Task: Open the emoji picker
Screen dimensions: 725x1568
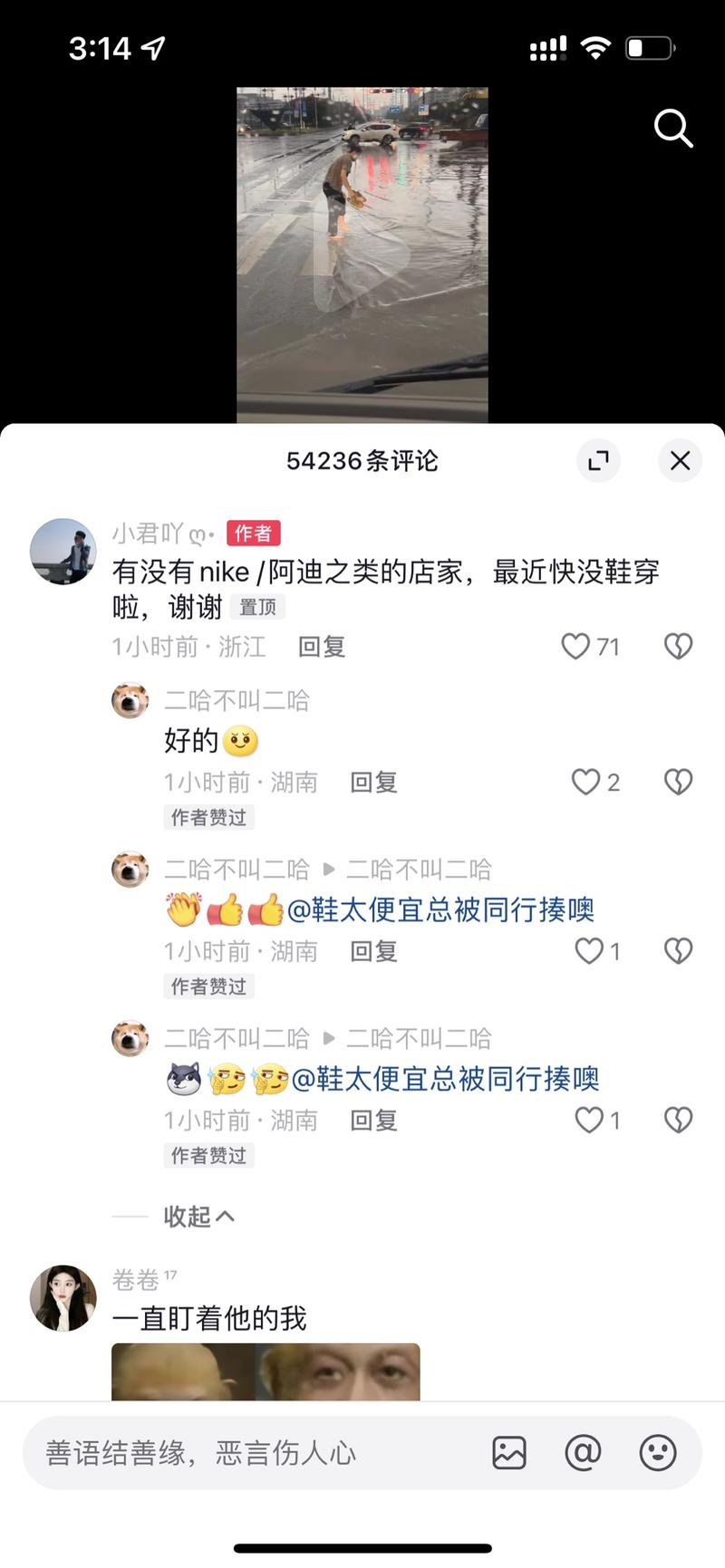Action: point(658,1453)
